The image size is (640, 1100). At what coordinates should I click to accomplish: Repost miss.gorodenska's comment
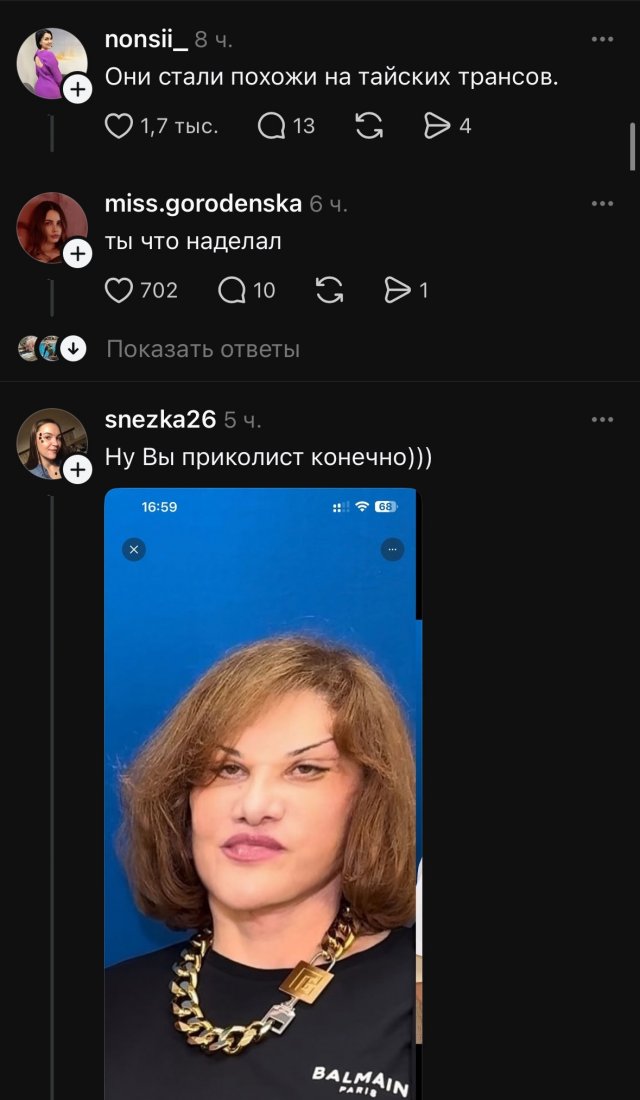(x=329, y=290)
